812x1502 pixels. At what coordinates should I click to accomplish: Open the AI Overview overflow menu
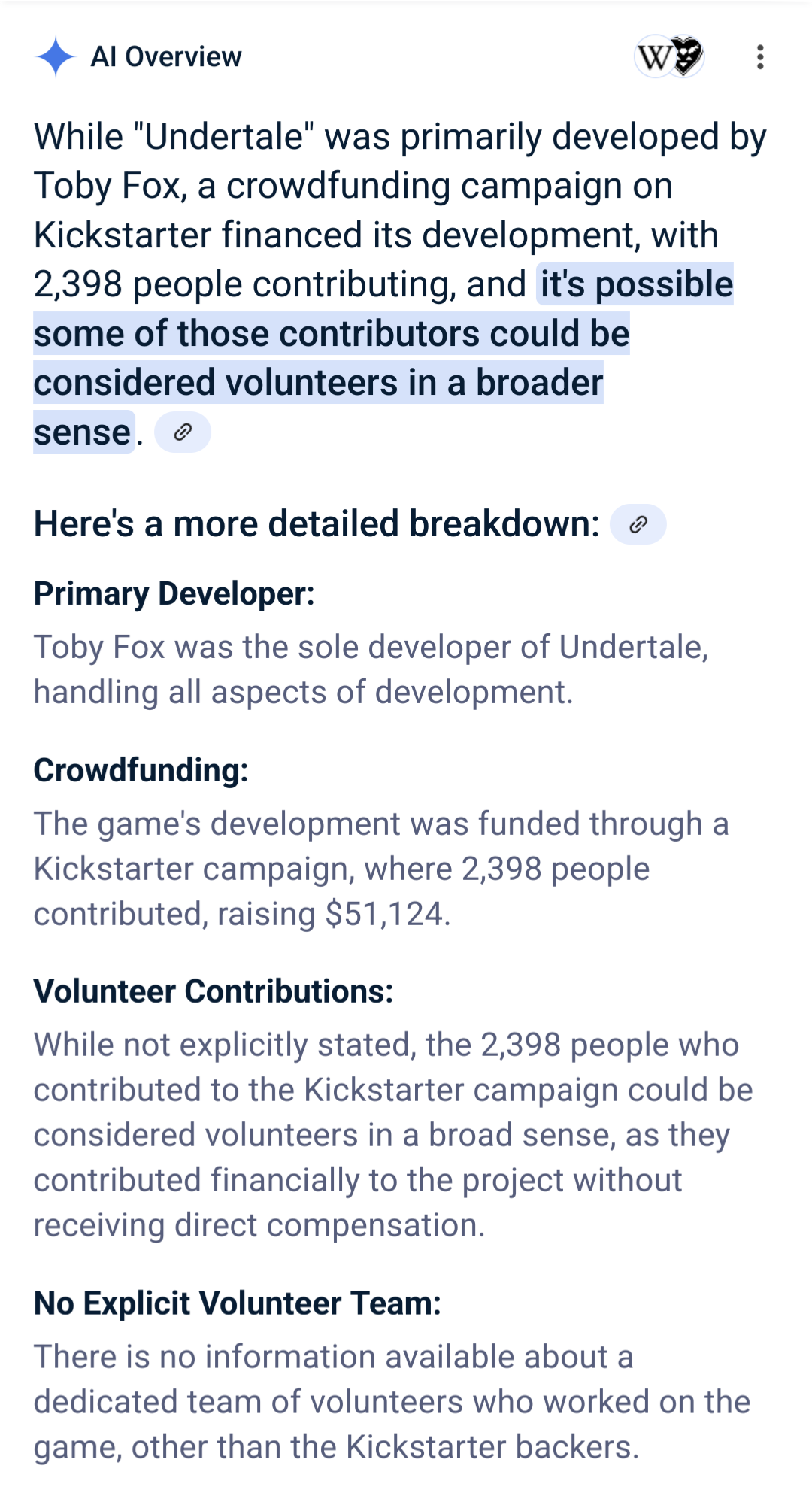(760, 57)
